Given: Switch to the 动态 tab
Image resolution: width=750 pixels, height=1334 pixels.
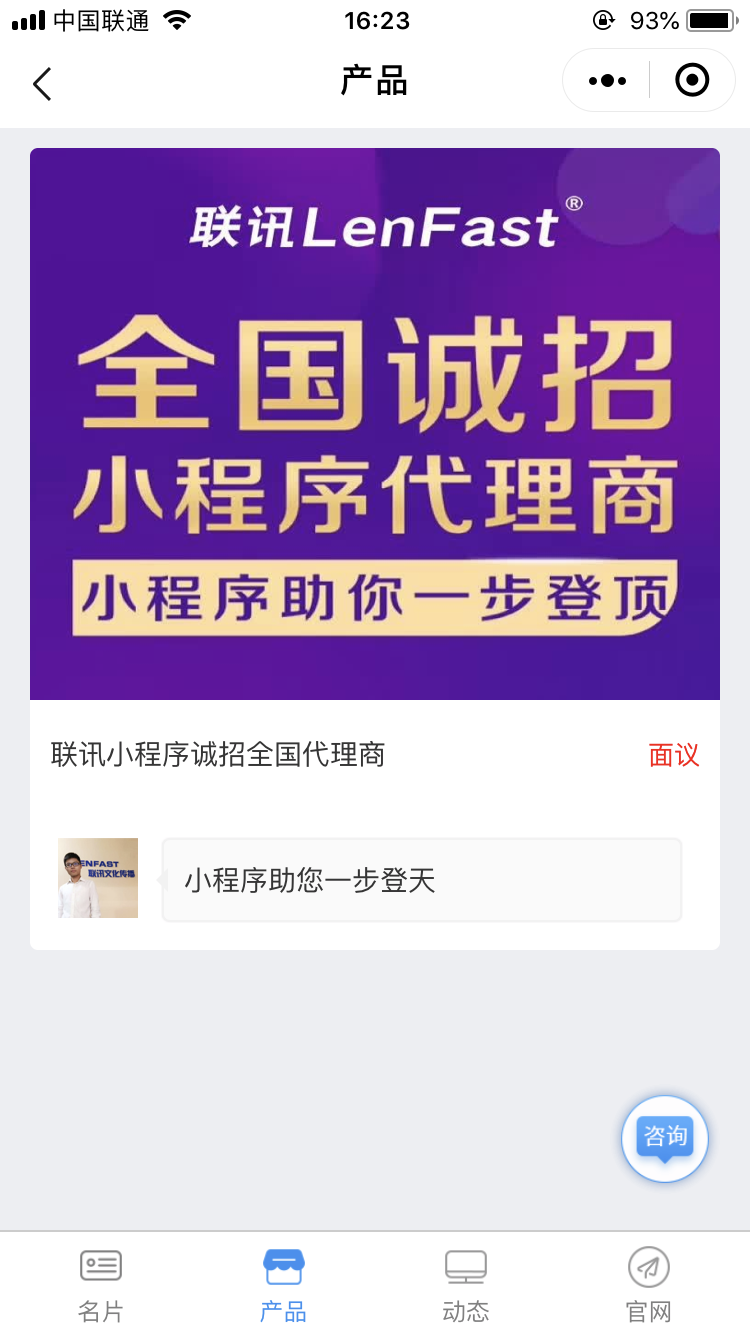Looking at the screenshot, I should 466,1286.
